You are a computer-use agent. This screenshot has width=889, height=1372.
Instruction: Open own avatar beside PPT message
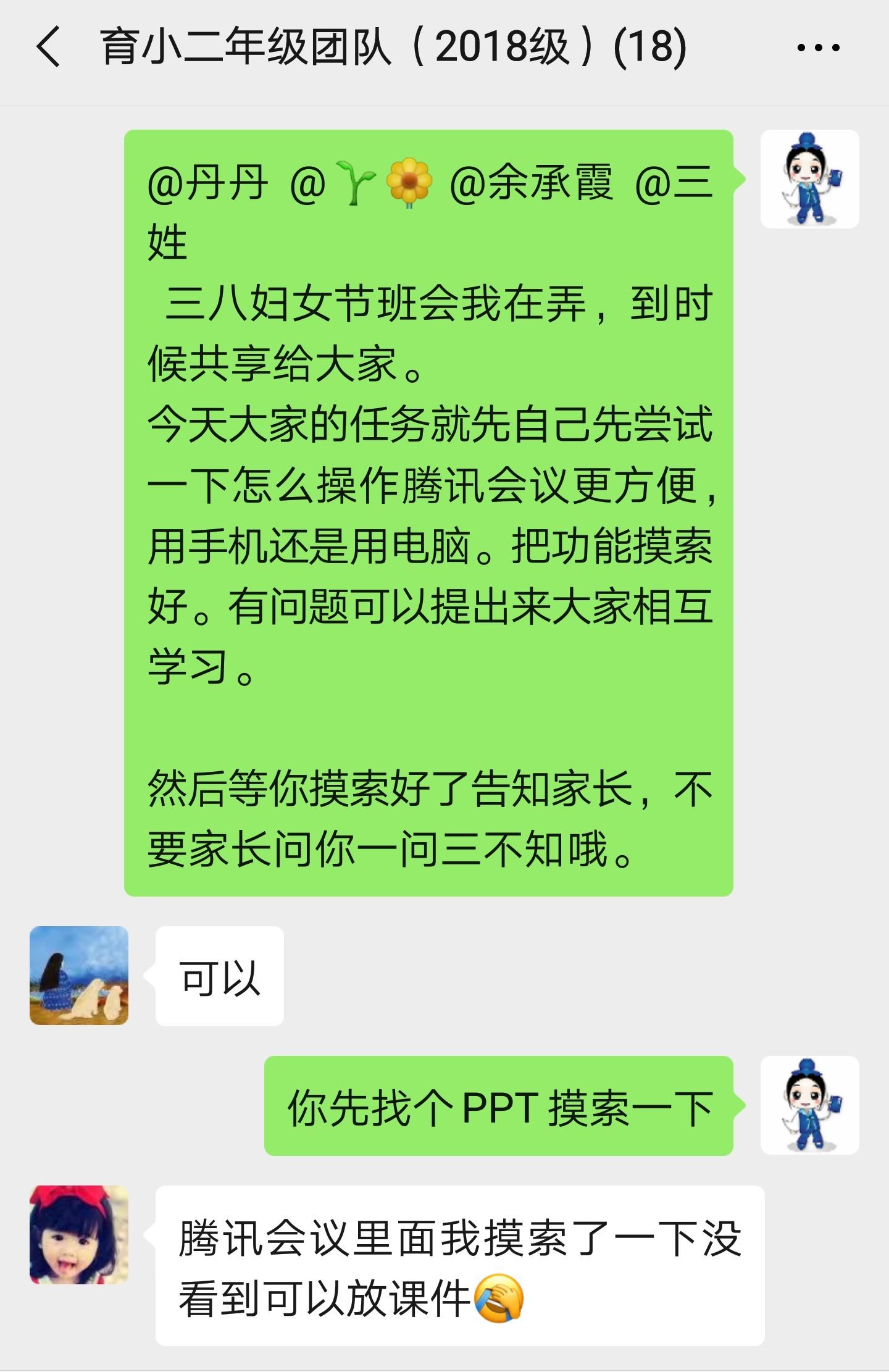pos(809,1105)
